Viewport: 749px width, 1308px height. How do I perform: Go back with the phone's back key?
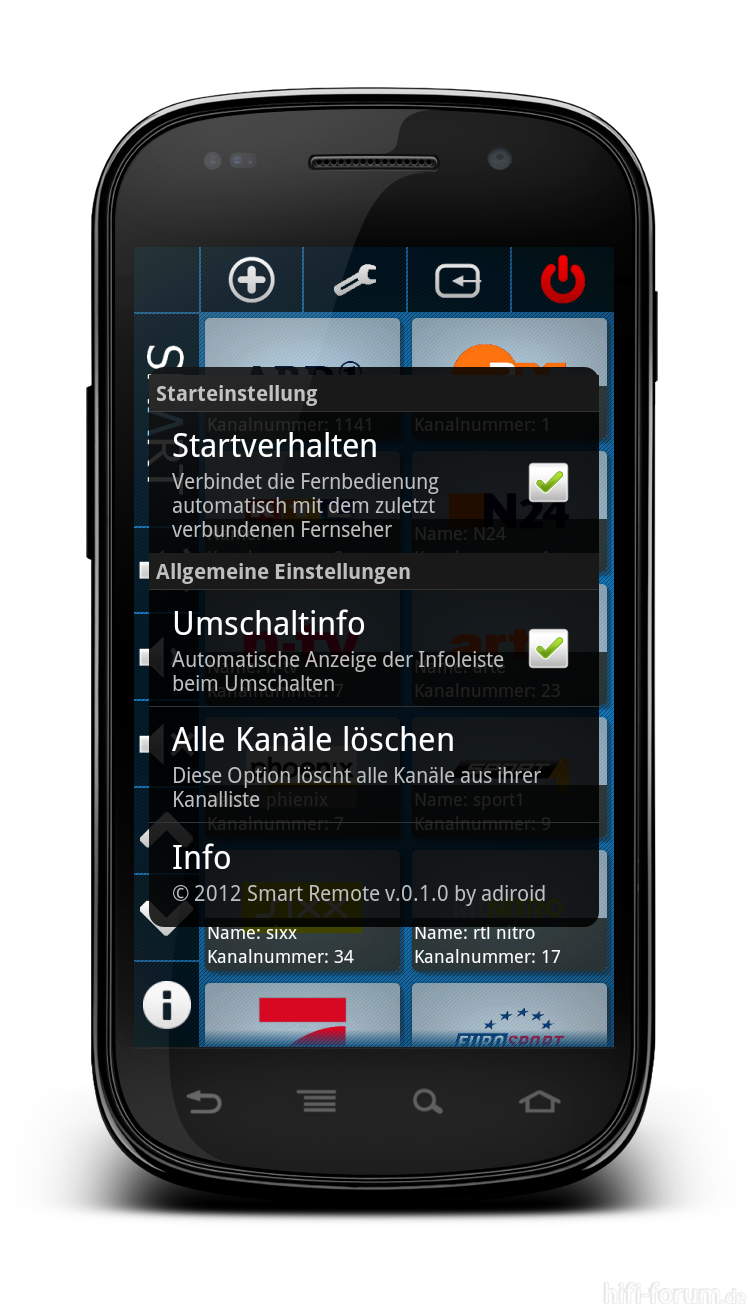click(x=204, y=1102)
